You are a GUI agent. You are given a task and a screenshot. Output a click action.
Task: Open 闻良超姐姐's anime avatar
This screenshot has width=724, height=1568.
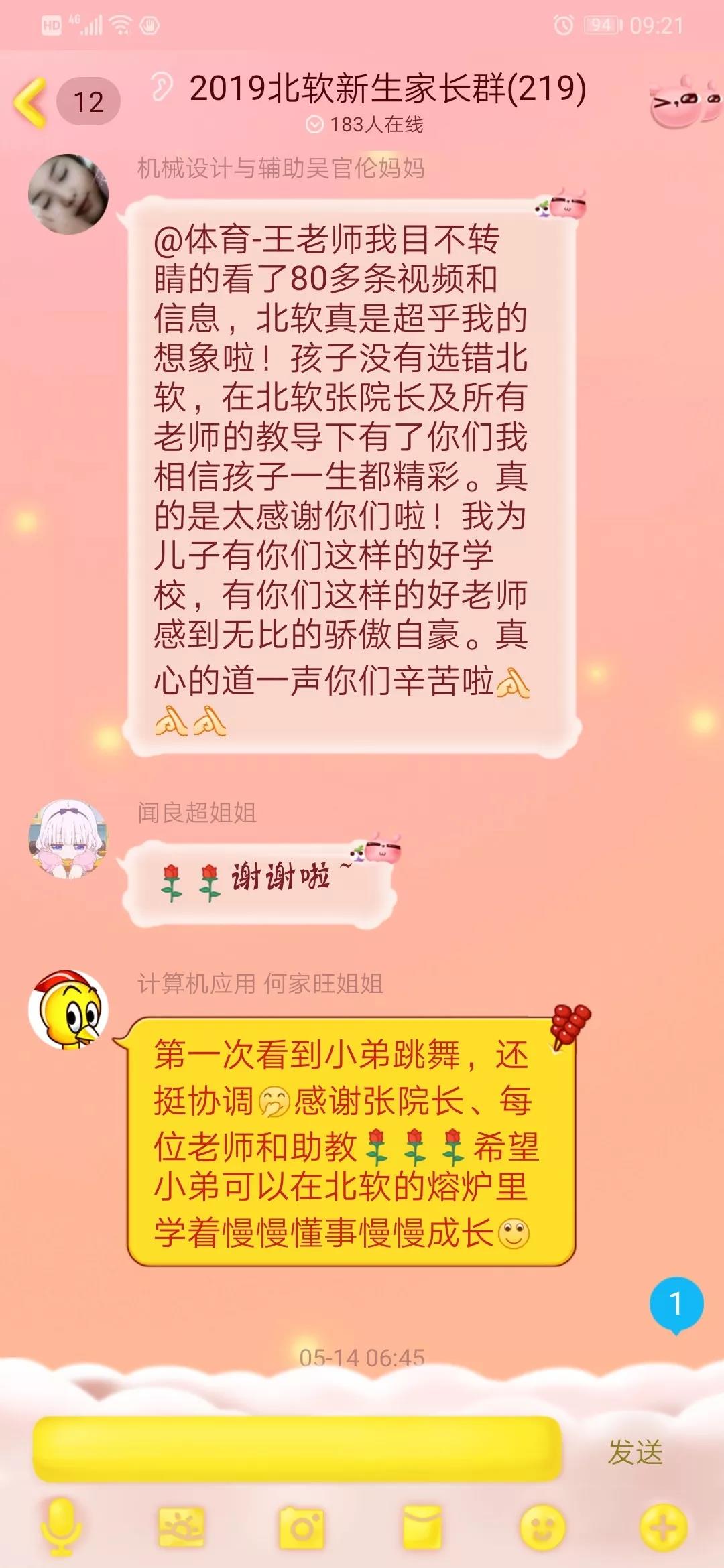68,838
